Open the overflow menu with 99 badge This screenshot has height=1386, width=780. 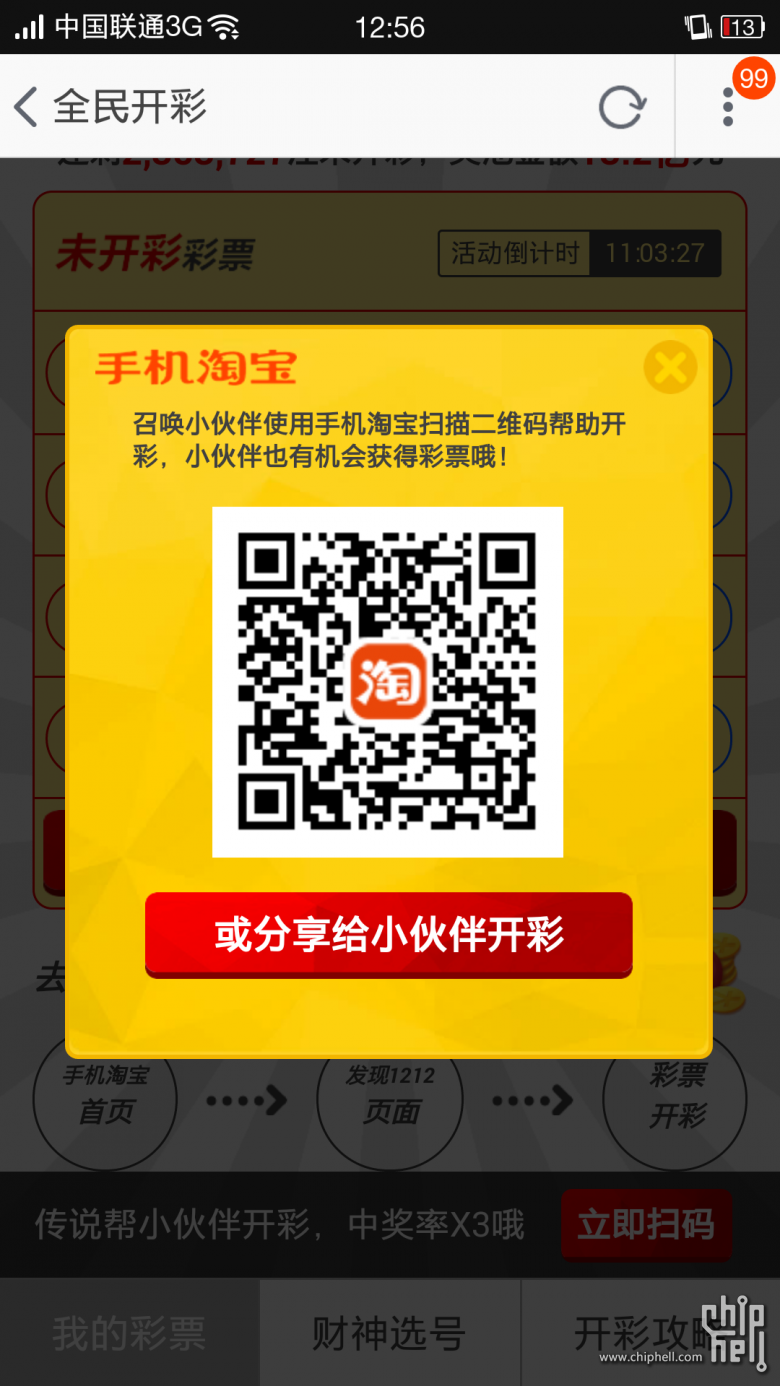click(728, 106)
